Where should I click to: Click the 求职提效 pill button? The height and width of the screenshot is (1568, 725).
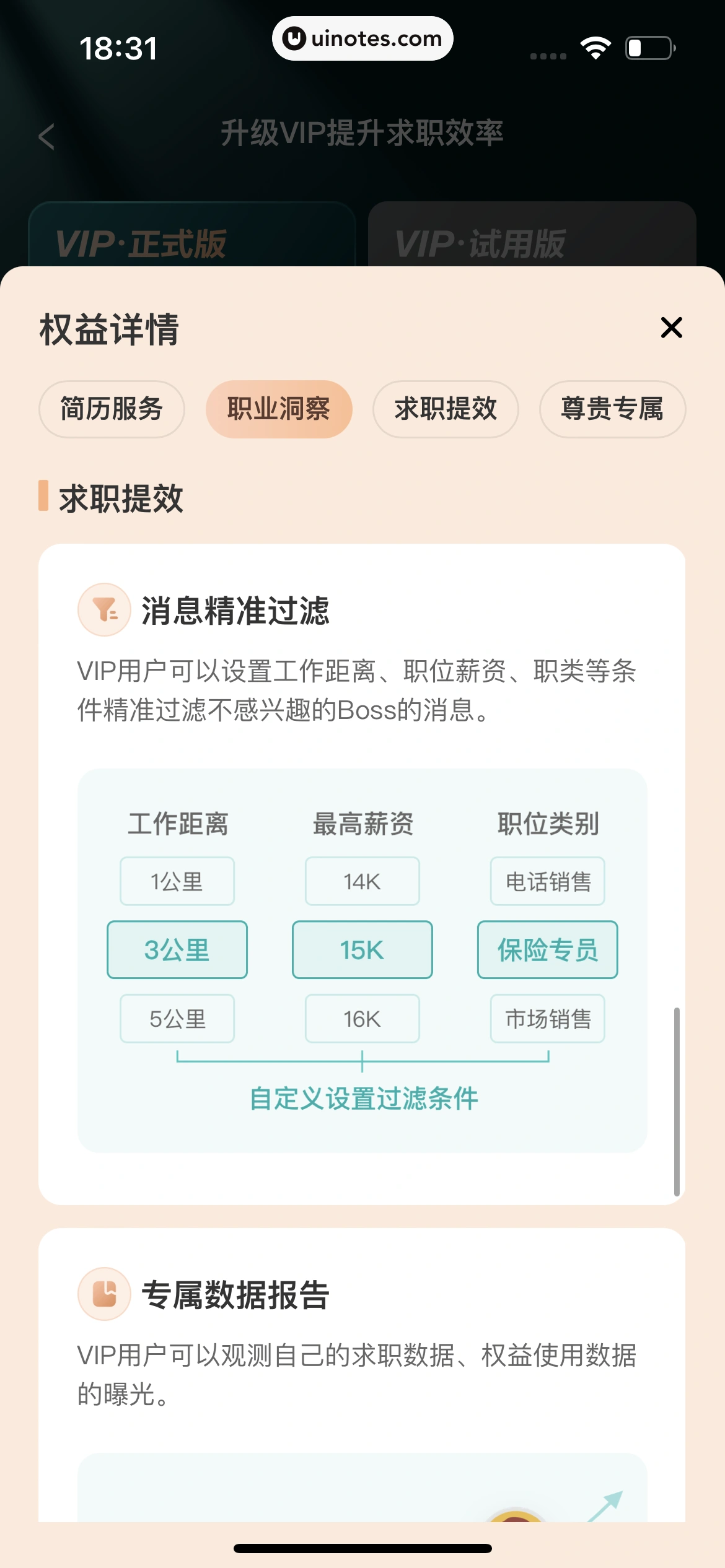click(x=446, y=409)
